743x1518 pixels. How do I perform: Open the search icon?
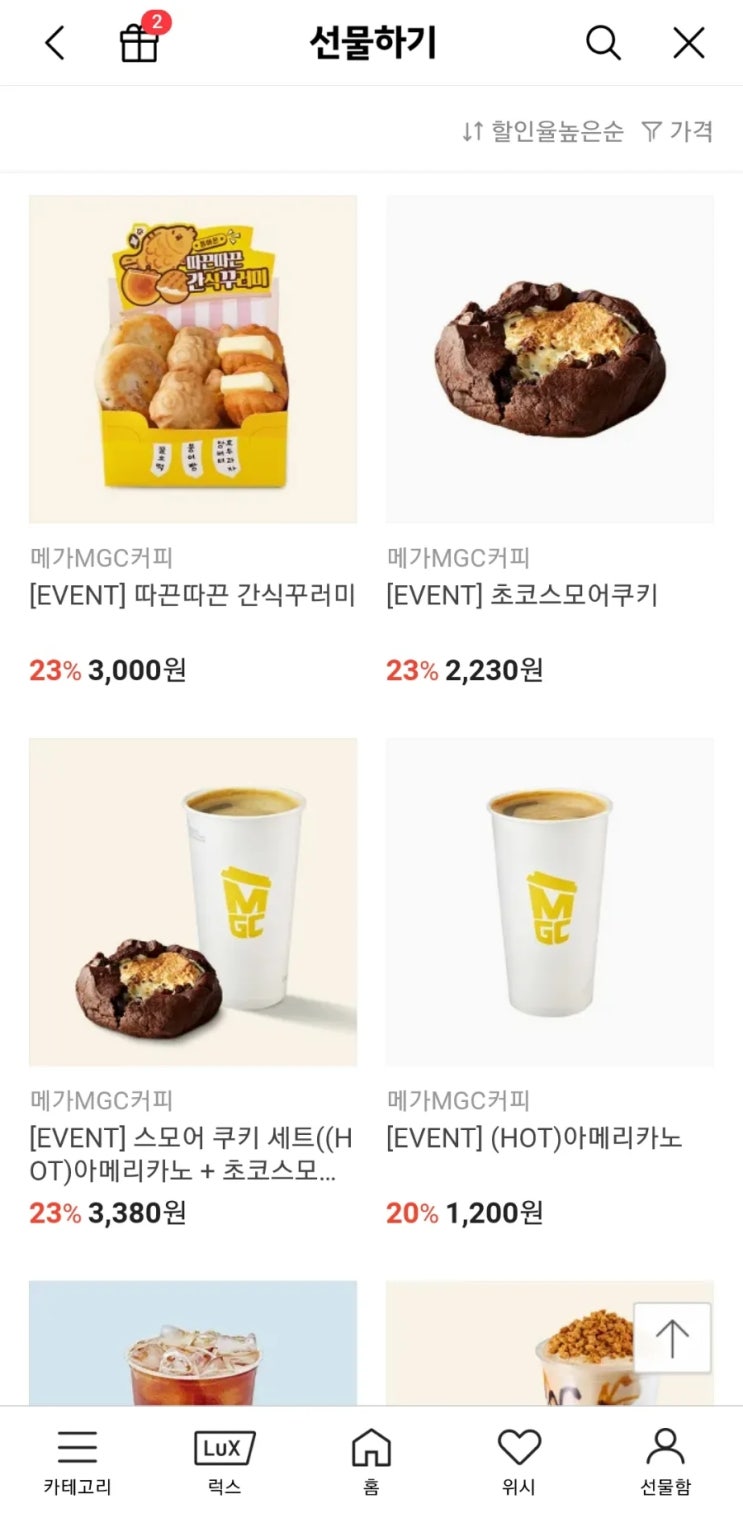click(602, 43)
